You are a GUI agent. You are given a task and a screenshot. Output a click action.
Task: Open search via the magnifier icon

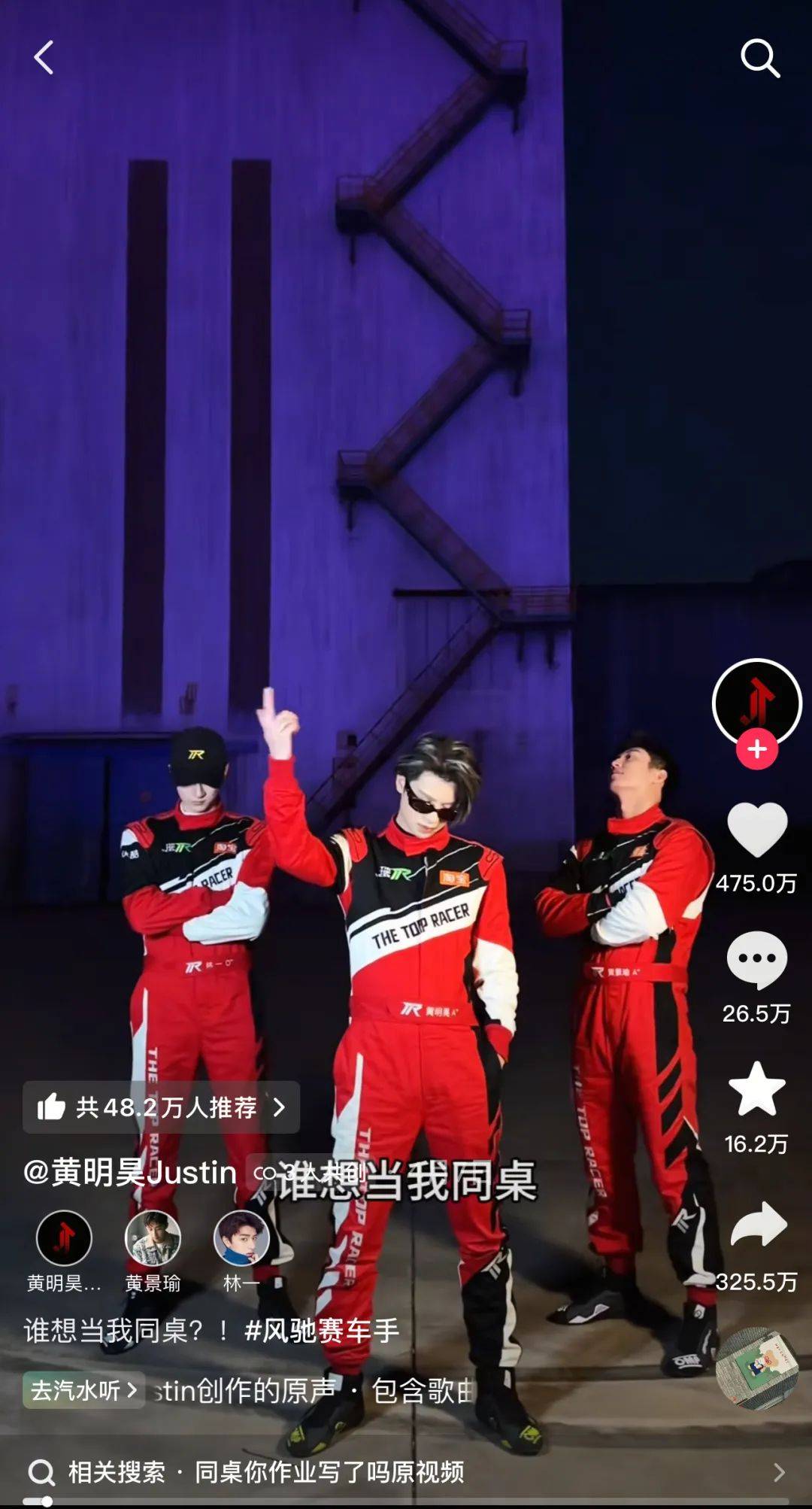click(760, 58)
